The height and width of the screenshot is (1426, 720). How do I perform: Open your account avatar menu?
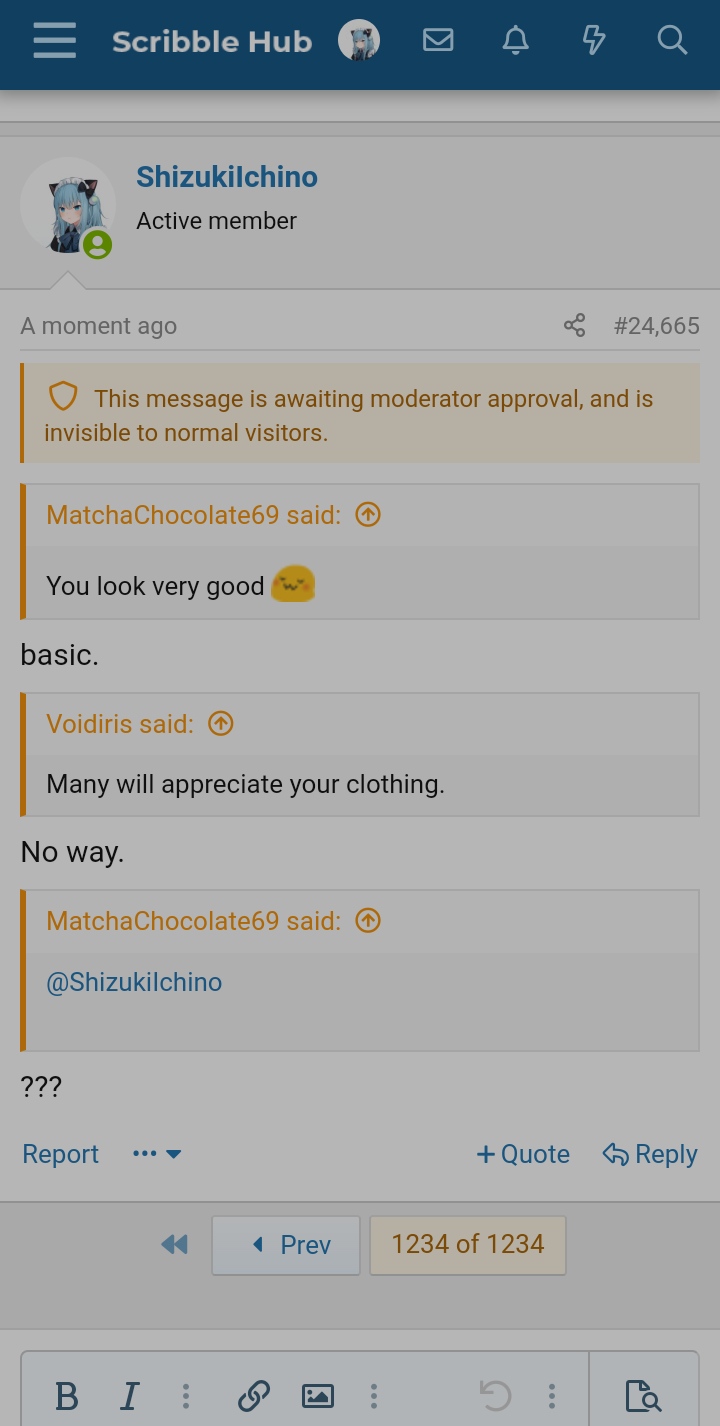[359, 41]
